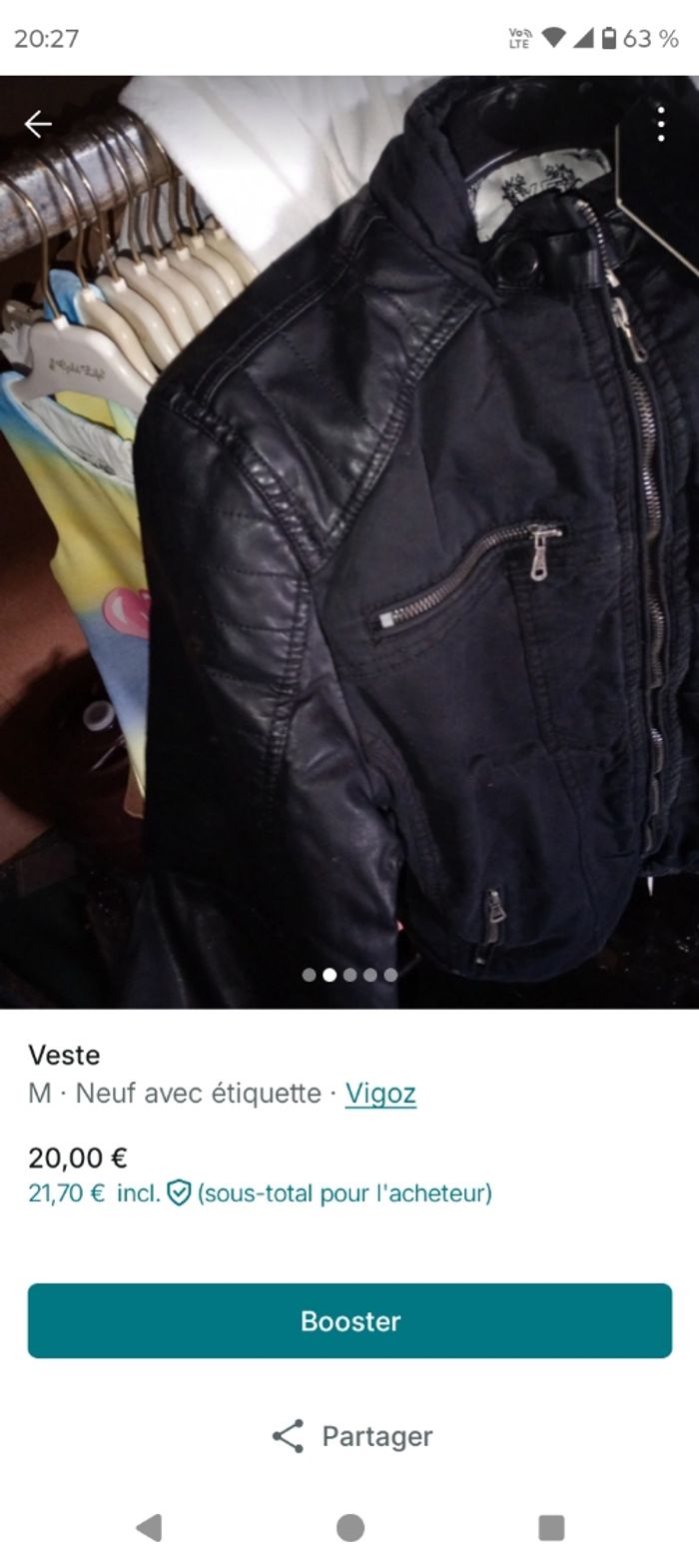The width and height of the screenshot is (699, 1568).
Task: View the buyer subtotal of 21,70 € incl.
Action: click(x=260, y=1192)
